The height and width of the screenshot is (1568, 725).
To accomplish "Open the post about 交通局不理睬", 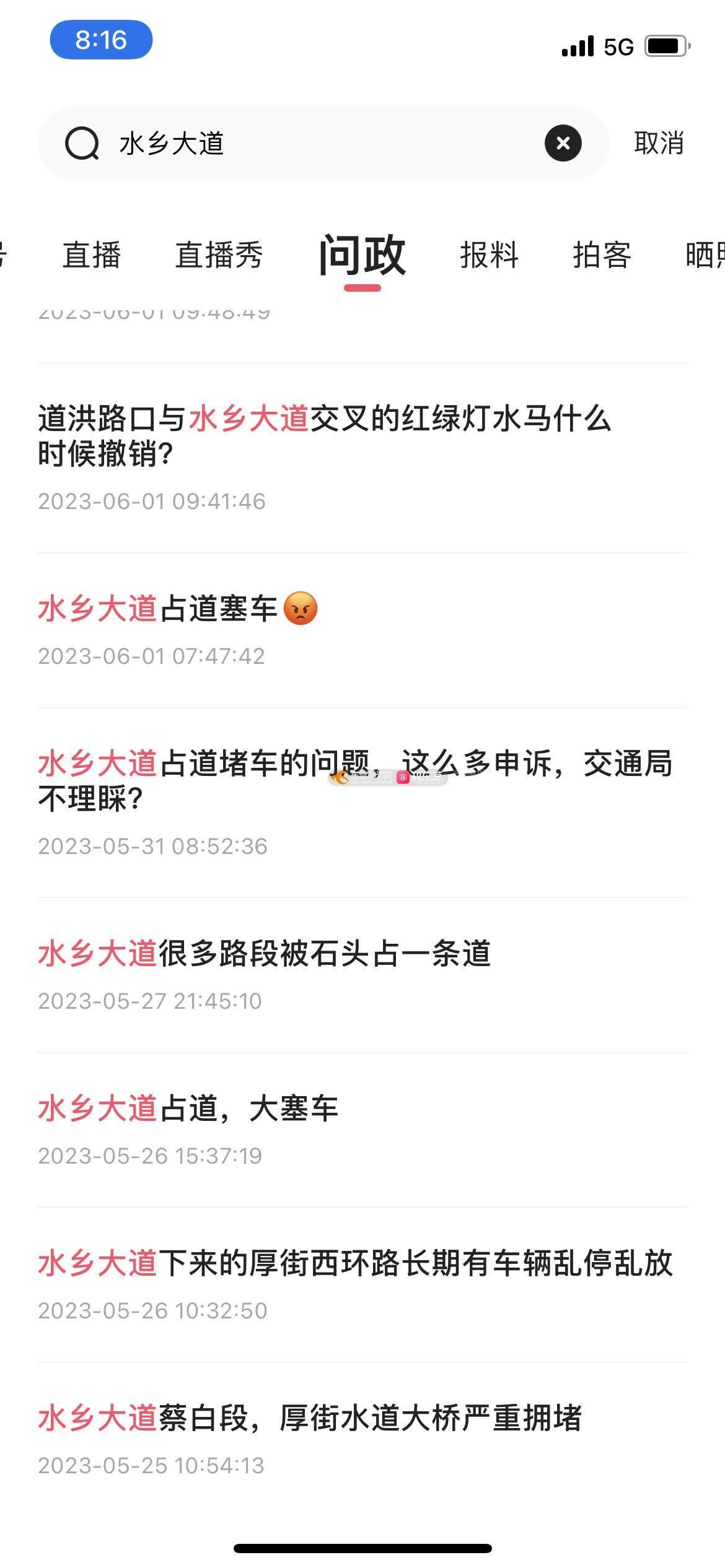I will point(353,781).
